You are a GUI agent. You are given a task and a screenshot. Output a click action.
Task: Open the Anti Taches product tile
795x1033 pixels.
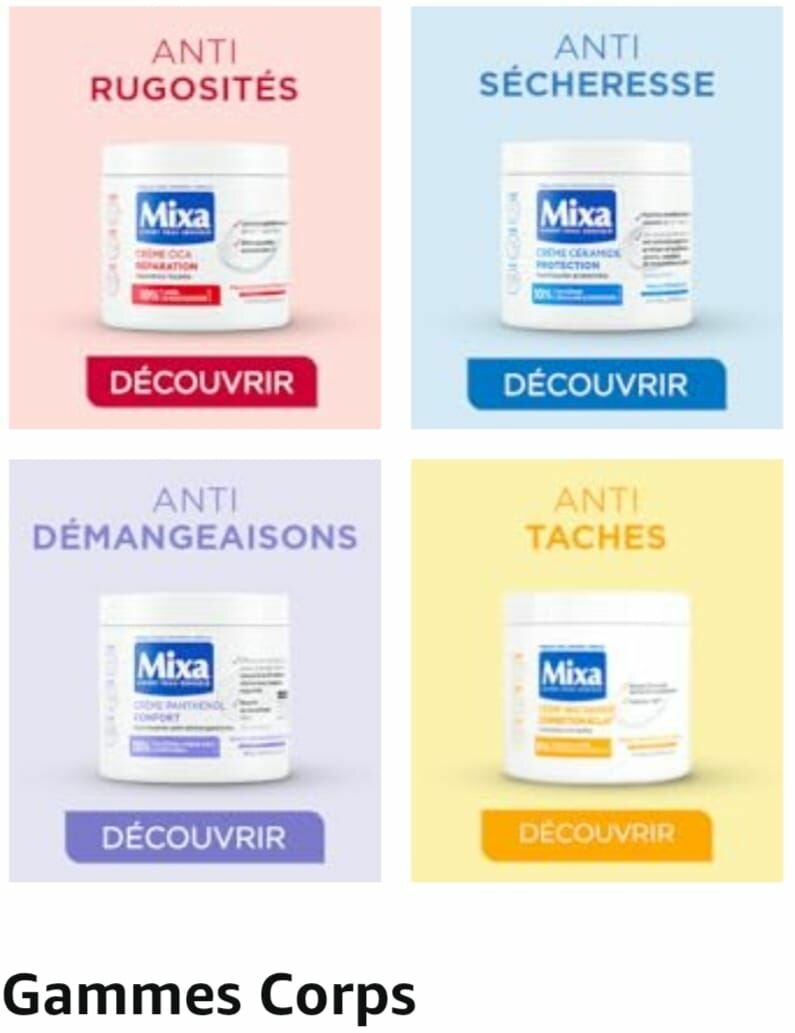click(596, 671)
